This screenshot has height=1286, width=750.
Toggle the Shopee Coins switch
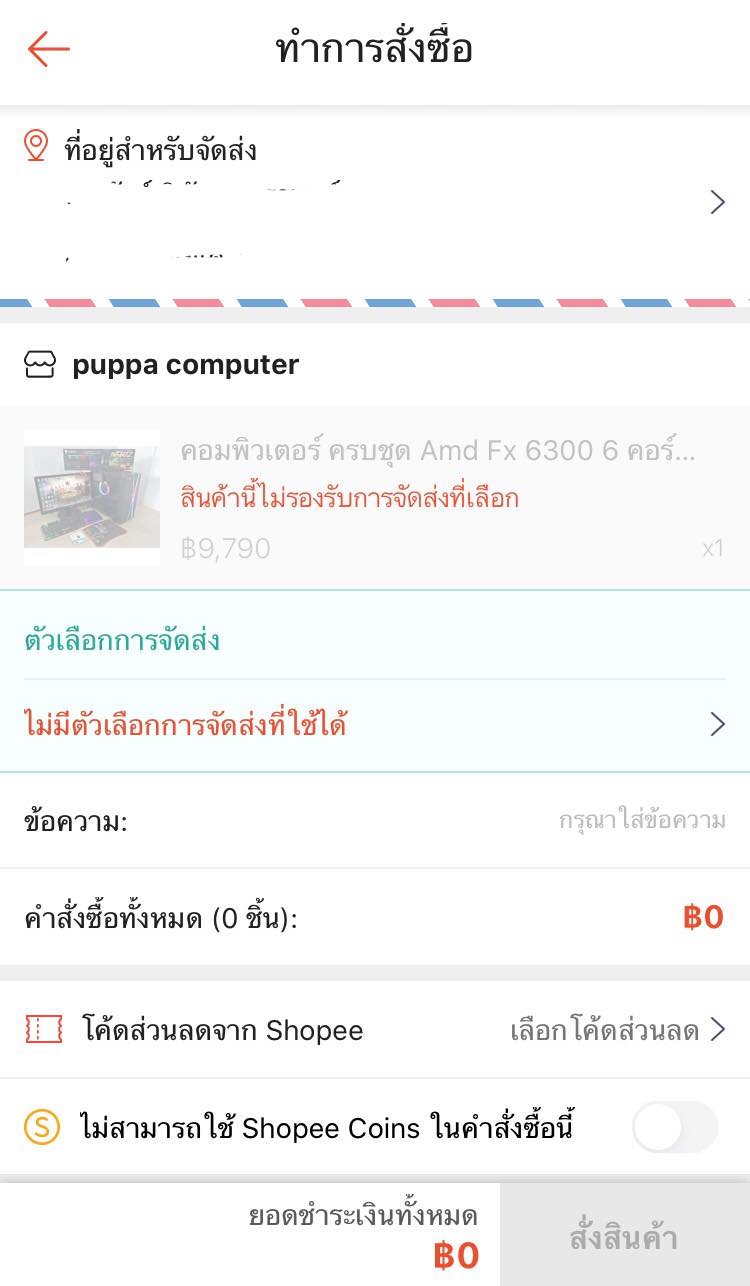click(x=675, y=1128)
